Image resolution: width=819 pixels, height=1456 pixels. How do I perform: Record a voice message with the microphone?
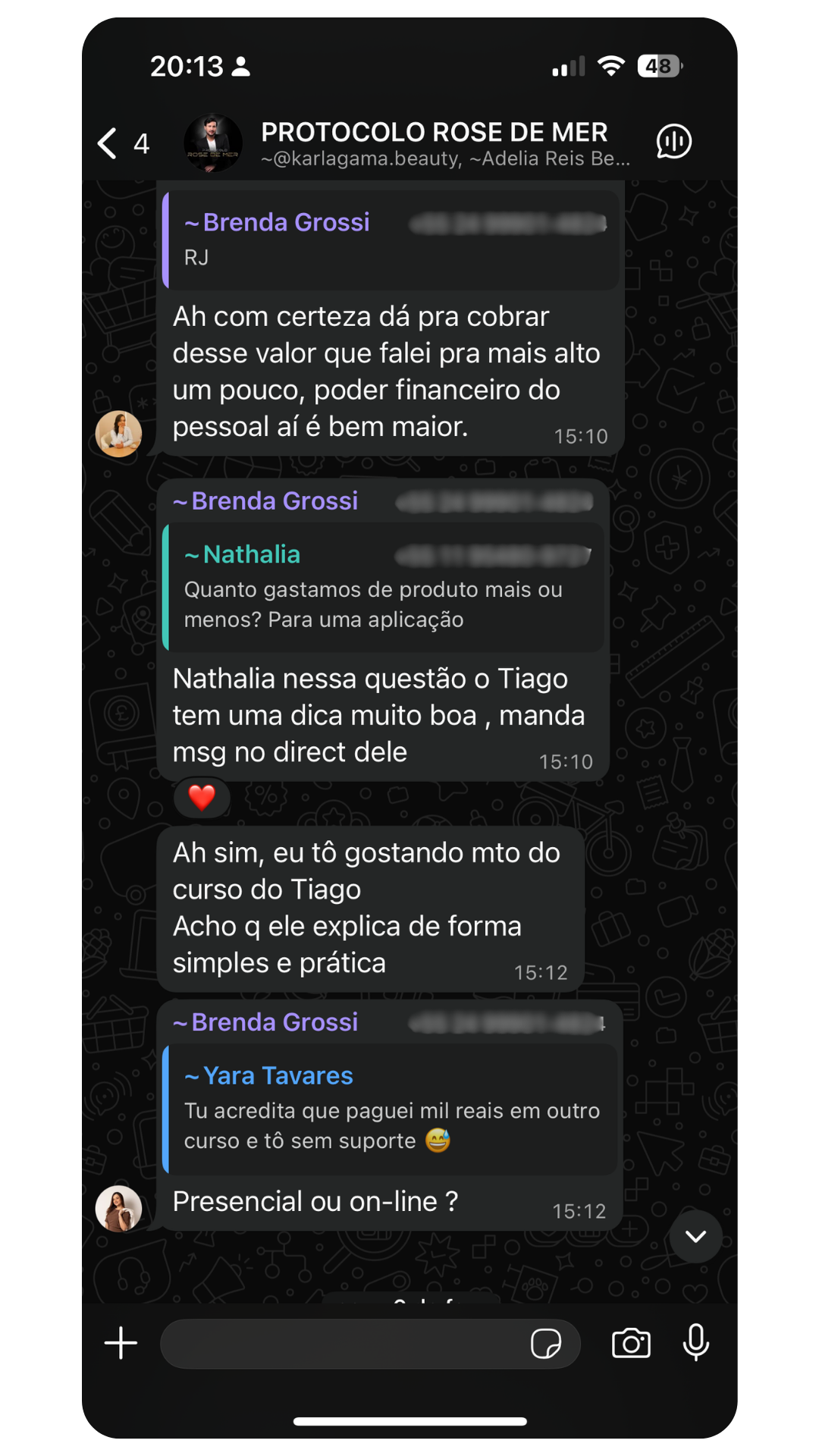695,1343
